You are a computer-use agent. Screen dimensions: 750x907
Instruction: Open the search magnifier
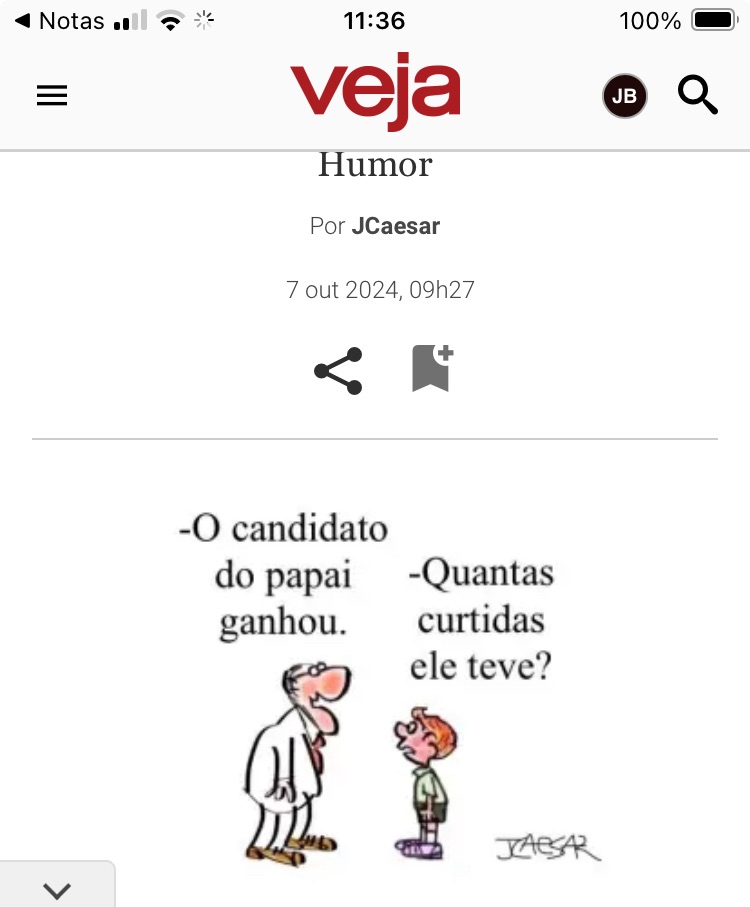click(x=697, y=95)
